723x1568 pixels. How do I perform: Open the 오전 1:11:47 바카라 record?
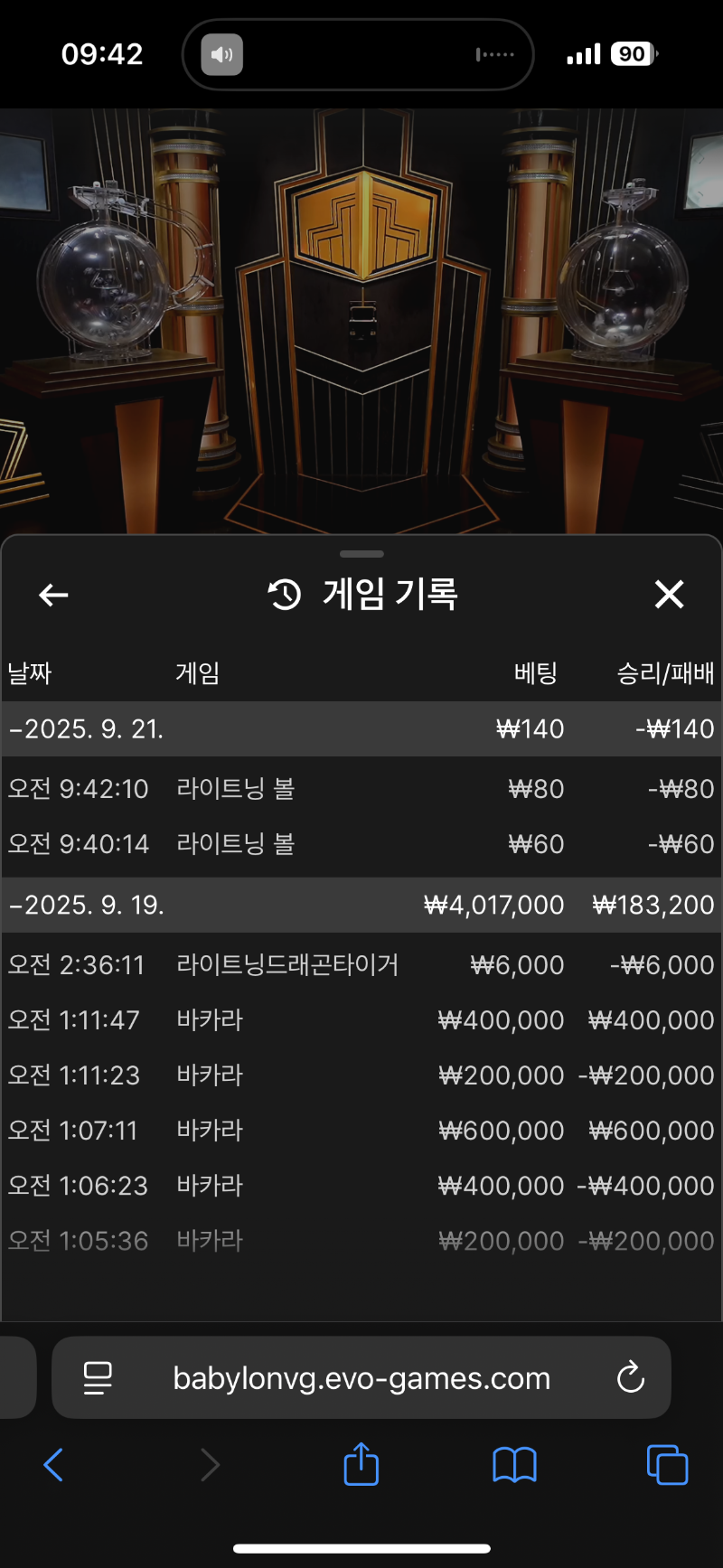(361, 1020)
